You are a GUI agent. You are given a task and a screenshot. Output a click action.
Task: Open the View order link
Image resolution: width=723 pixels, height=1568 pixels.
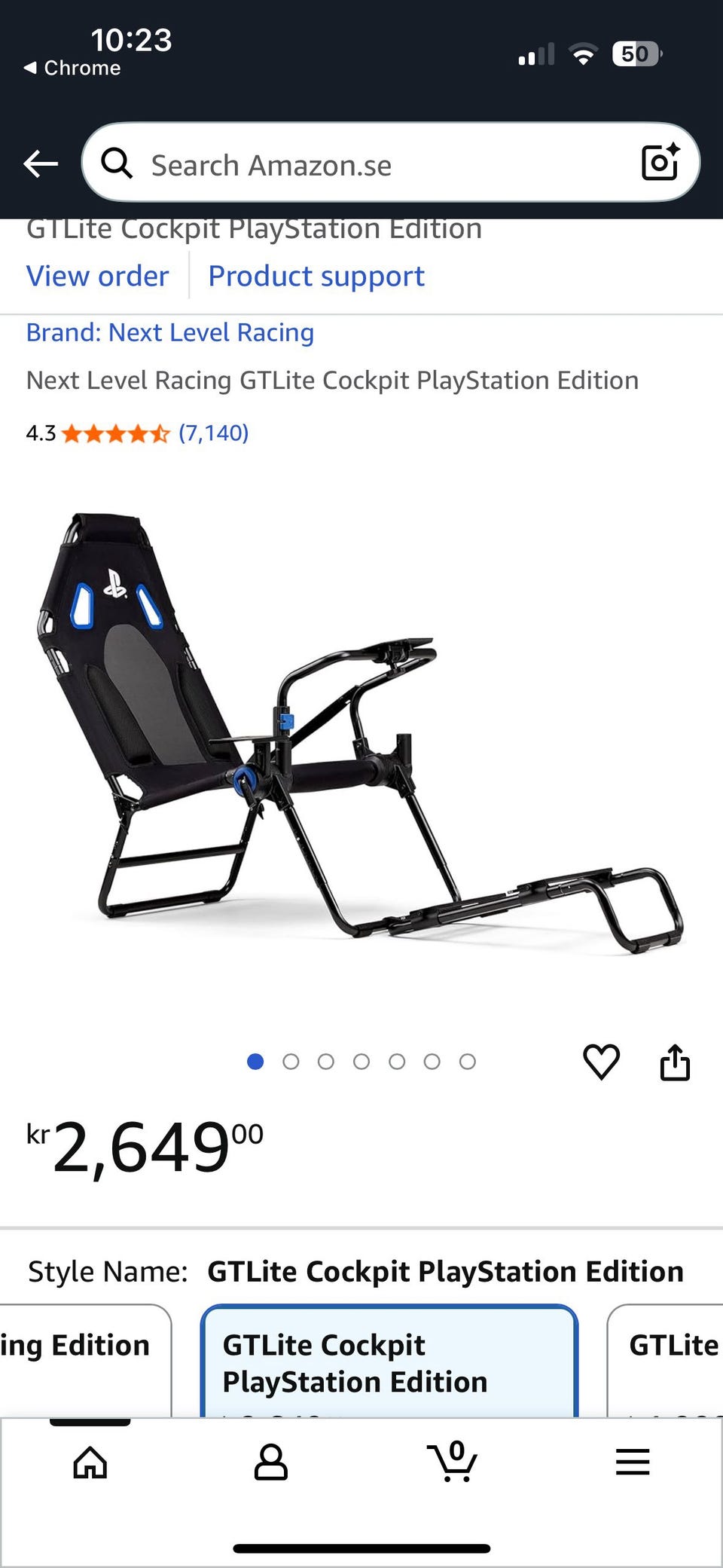tap(97, 277)
